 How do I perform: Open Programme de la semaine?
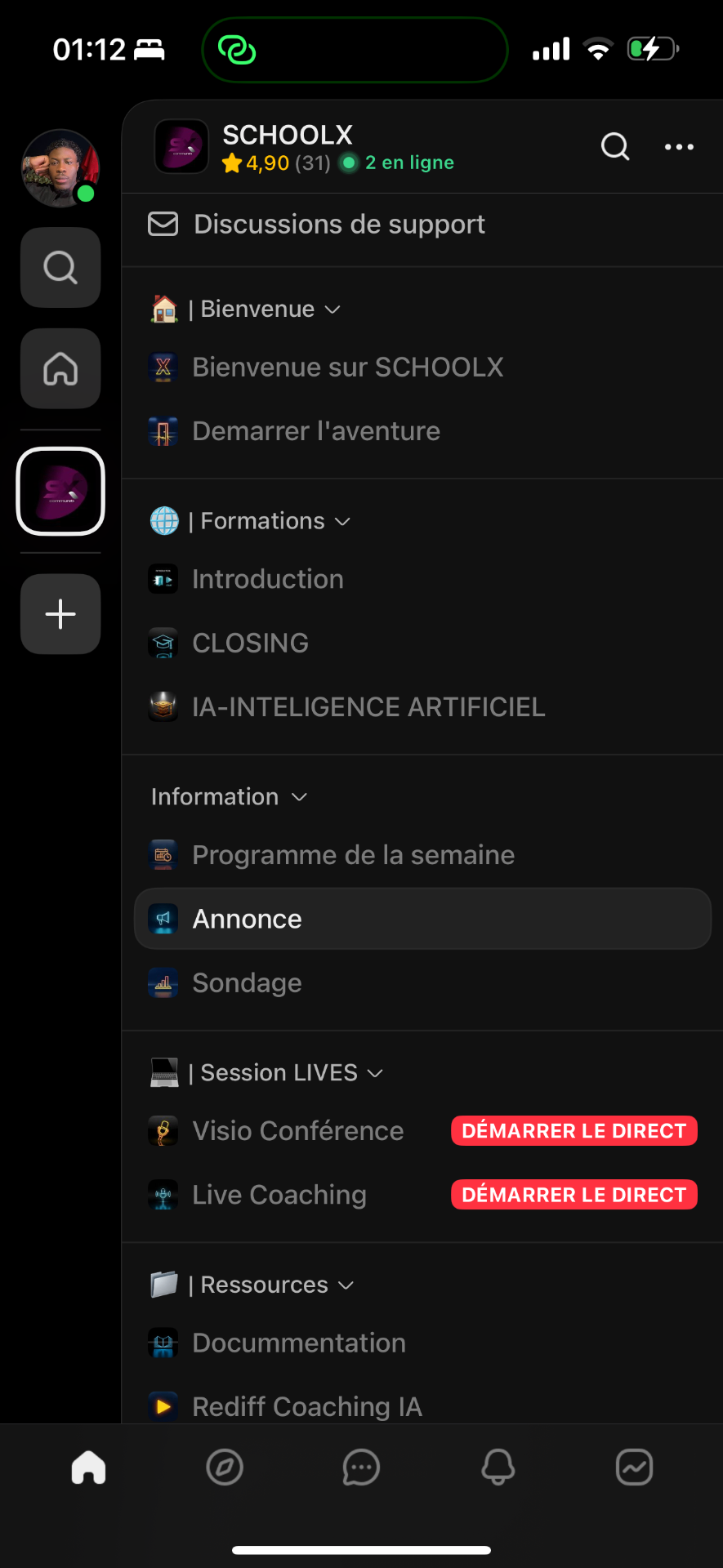click(x=353, y=855)
